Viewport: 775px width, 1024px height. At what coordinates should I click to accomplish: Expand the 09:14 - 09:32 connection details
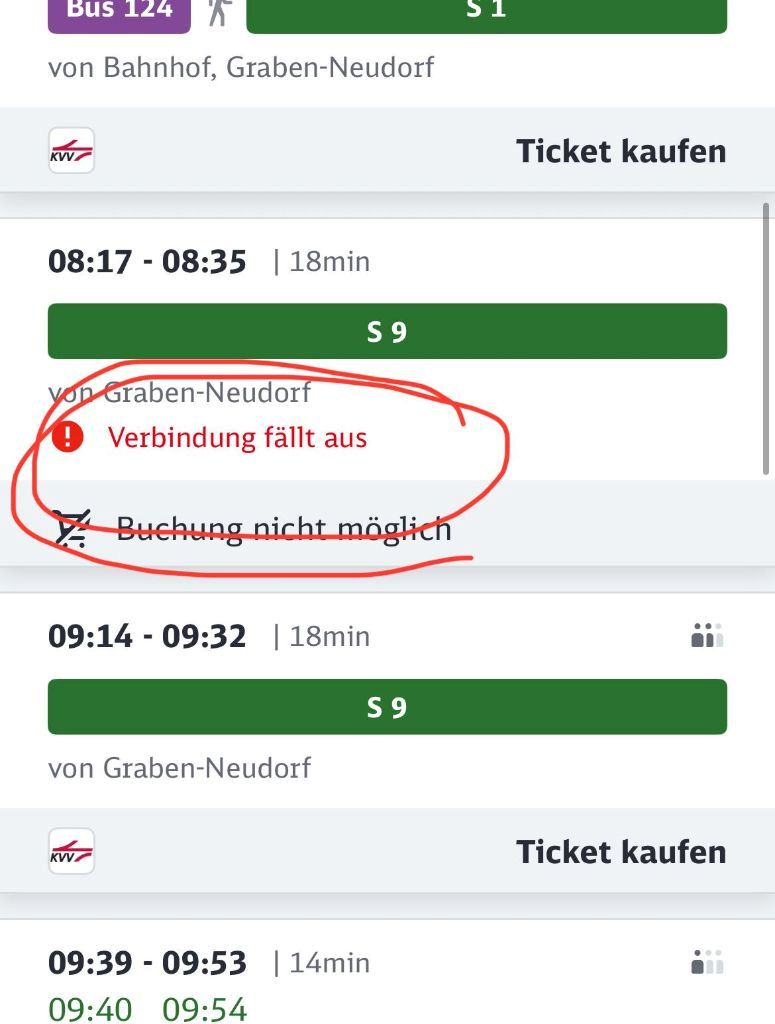pos(148,636)
